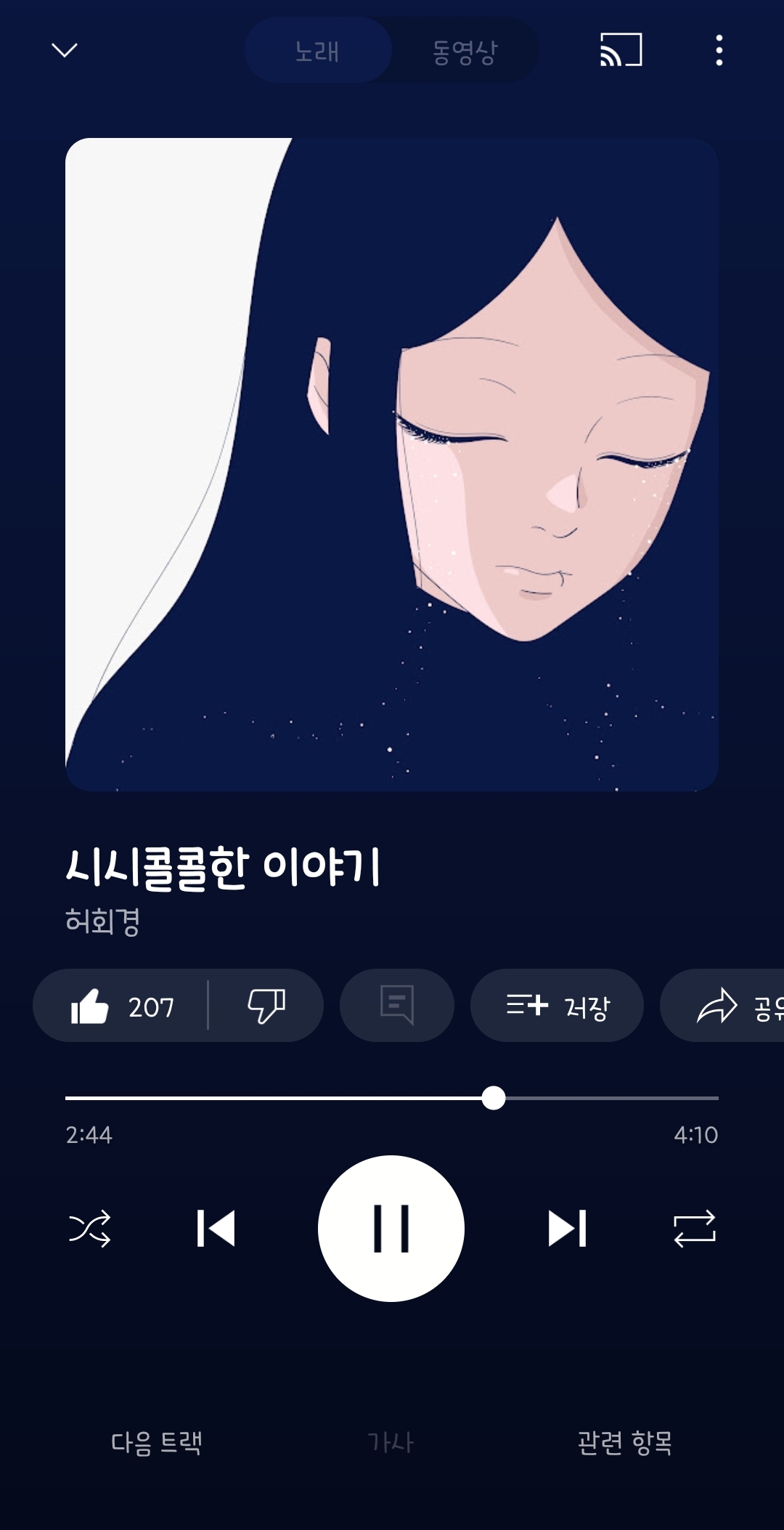Skip to the next track

tap(567, 1229)
